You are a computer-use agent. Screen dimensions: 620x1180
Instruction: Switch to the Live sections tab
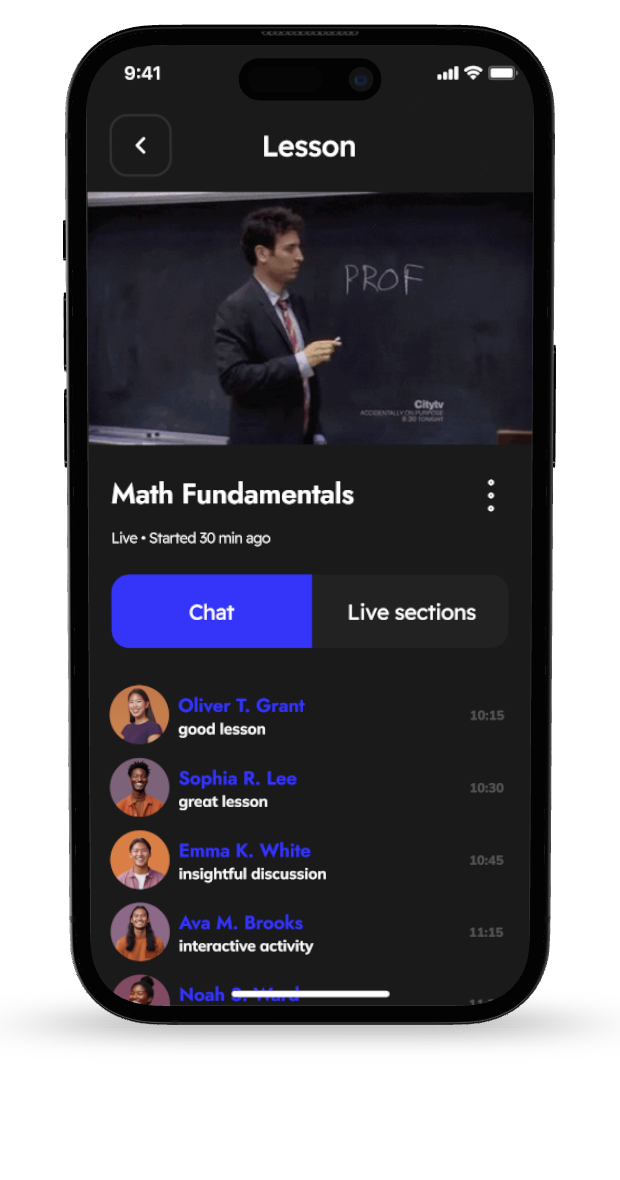tap(411, 612)
